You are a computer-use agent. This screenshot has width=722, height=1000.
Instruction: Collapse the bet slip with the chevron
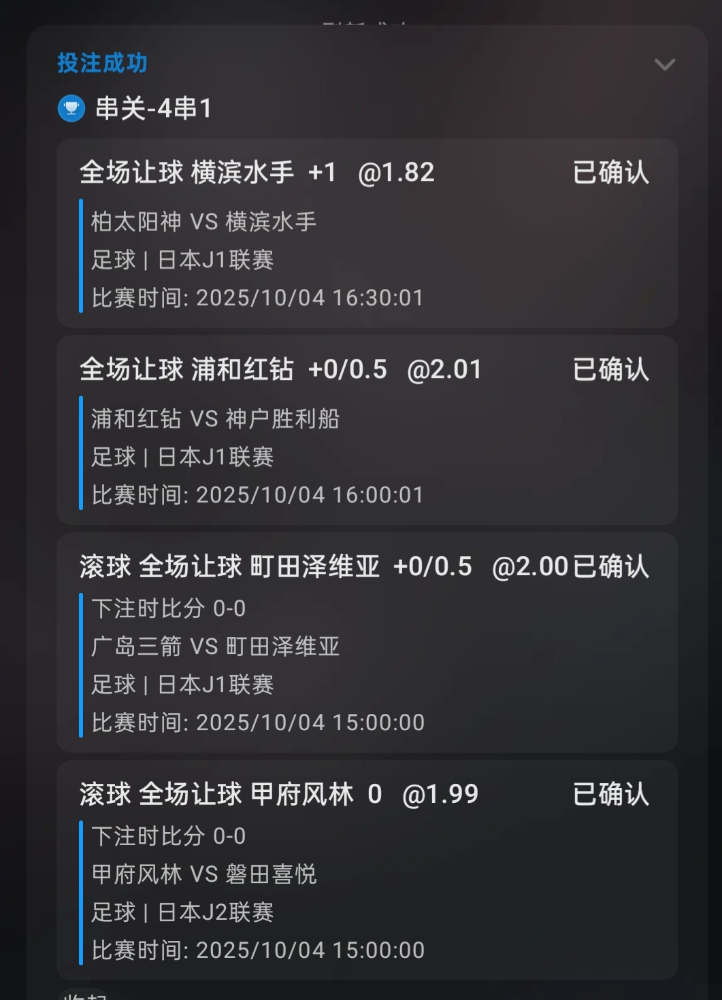point(664,65)
